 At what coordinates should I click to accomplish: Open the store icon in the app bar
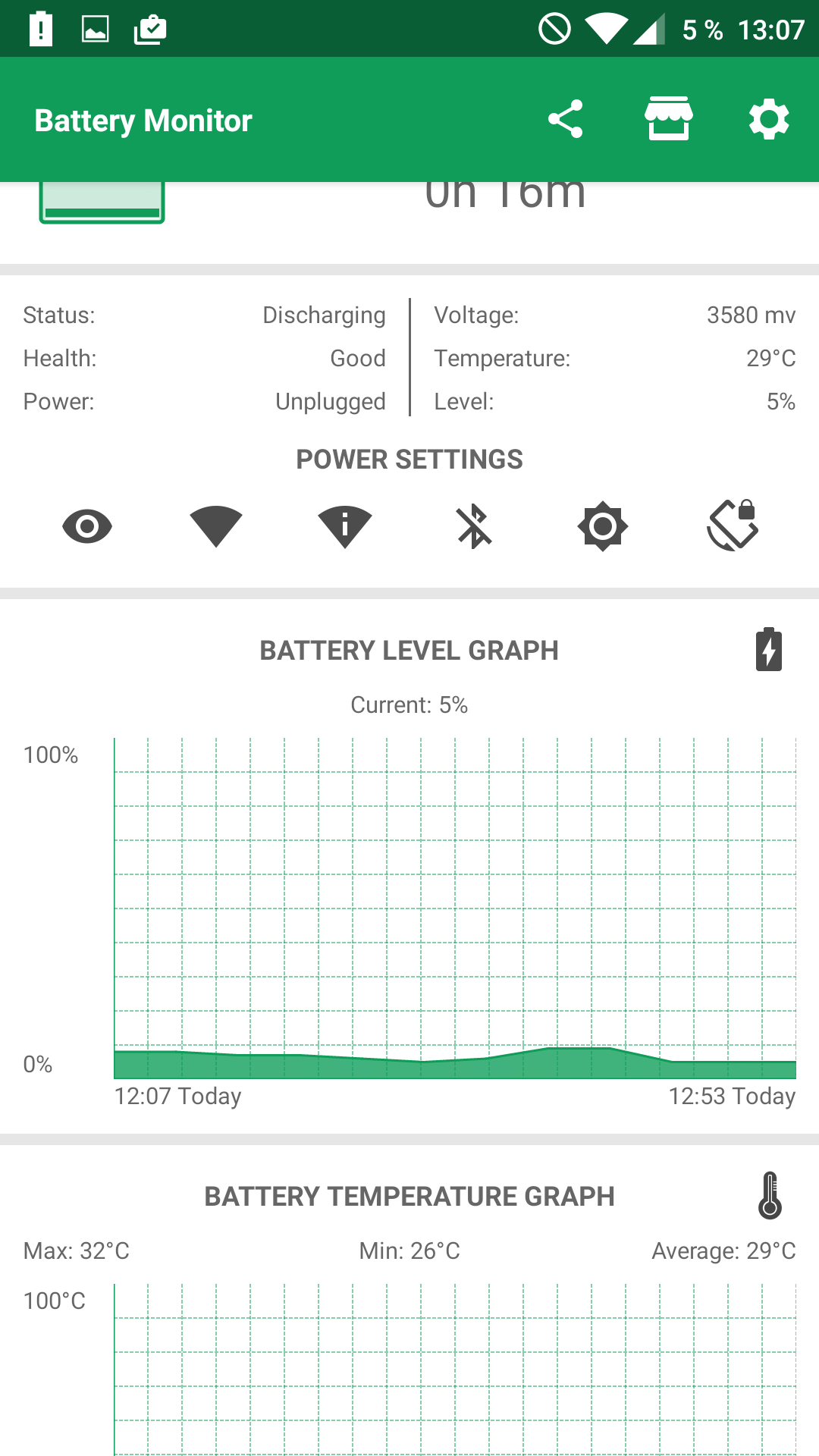[x=668, y=119]
